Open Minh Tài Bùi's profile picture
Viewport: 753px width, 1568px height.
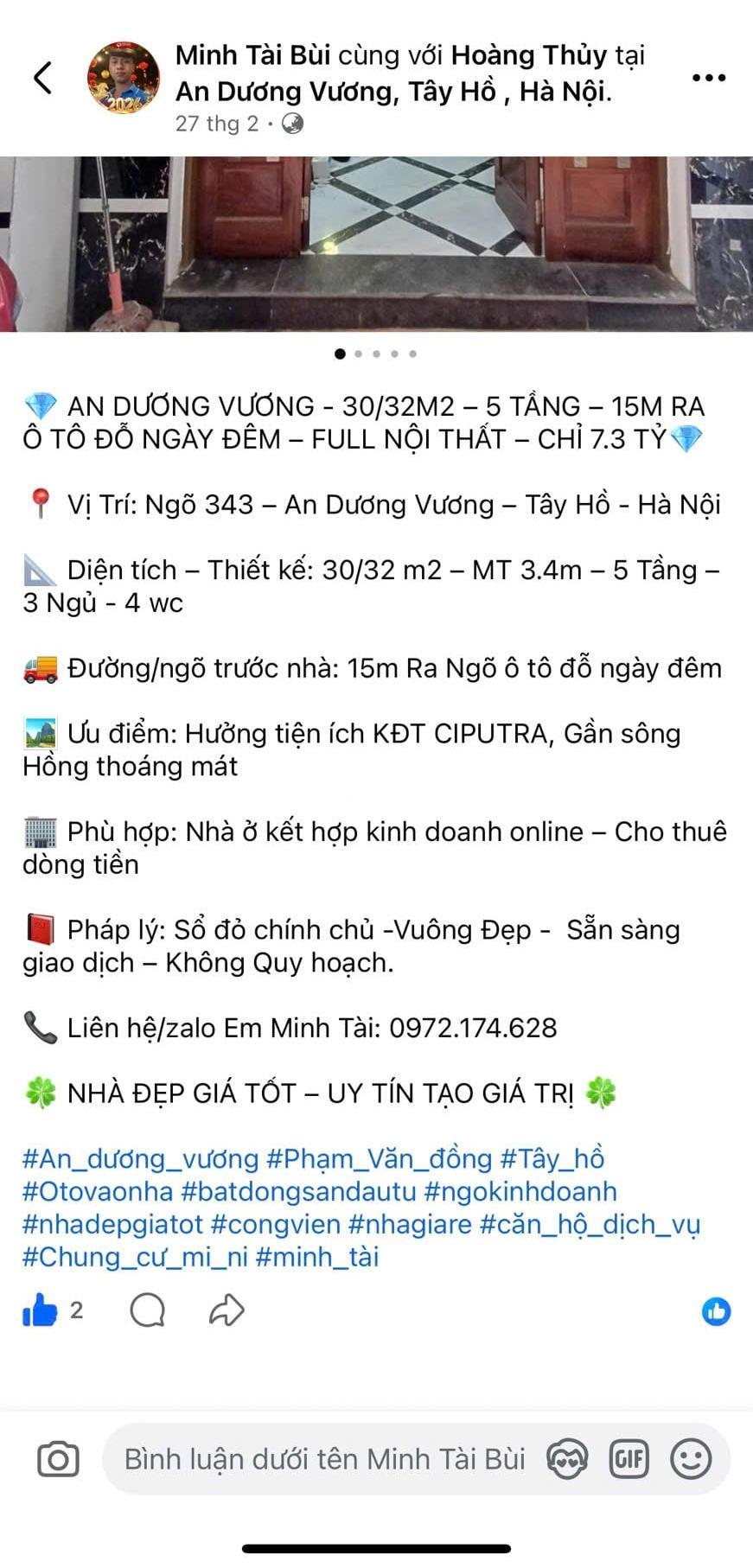tap(124, 78)
